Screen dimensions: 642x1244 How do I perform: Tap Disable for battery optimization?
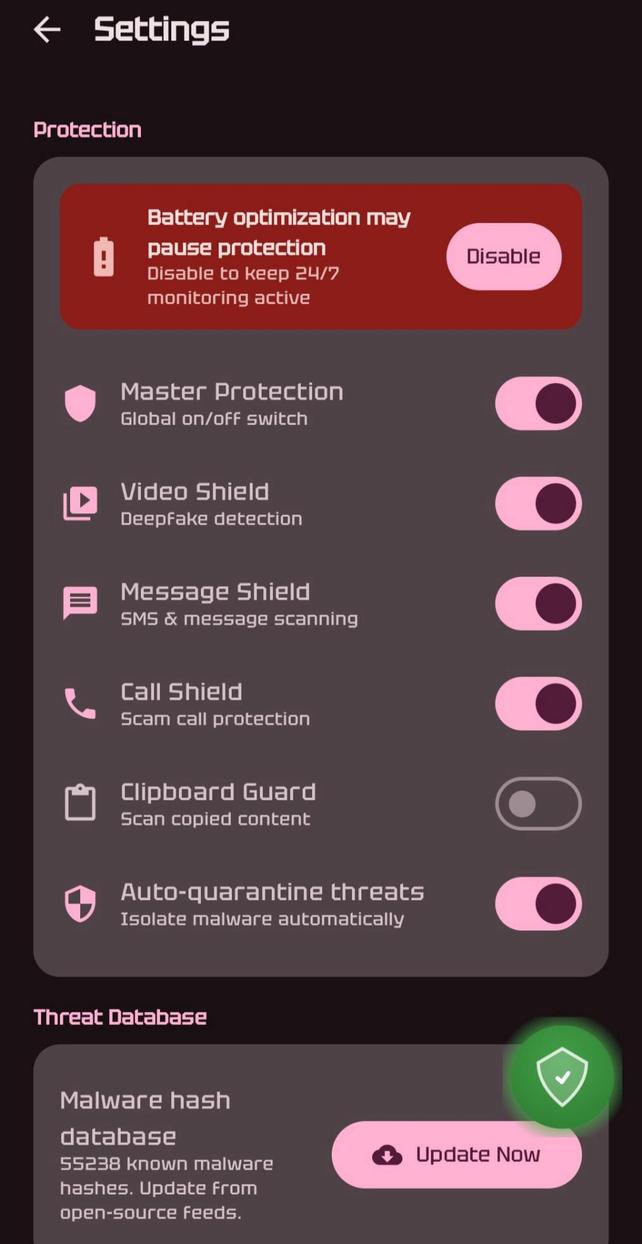tap(503, 256)
